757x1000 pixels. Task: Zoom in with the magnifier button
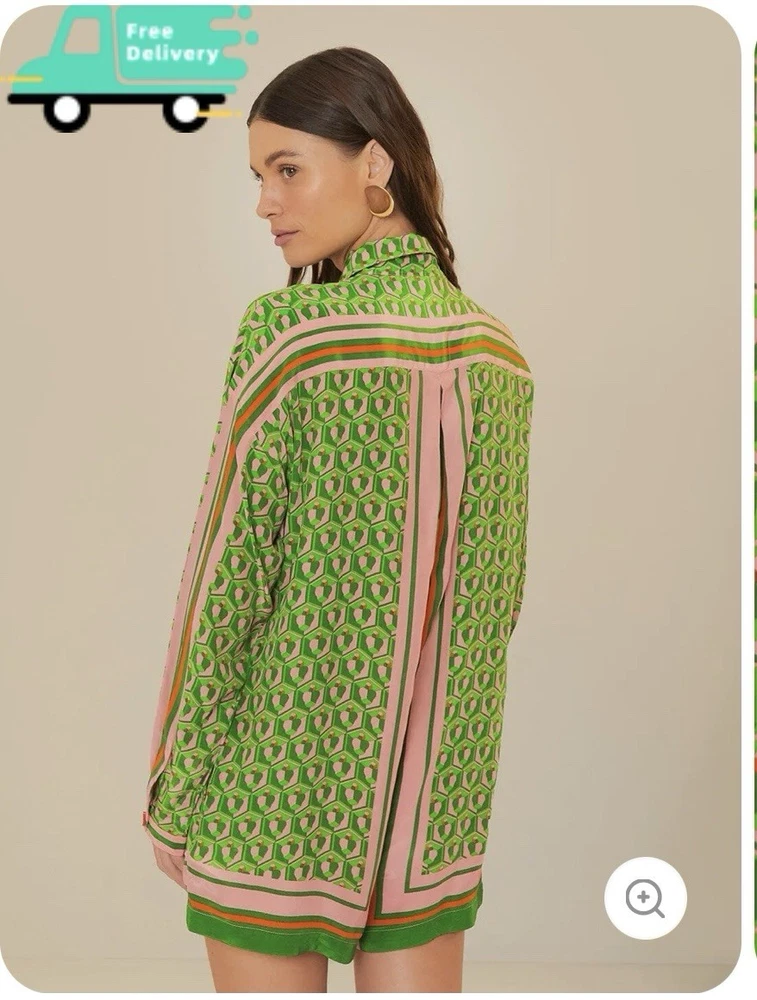[x=645, y=898]
